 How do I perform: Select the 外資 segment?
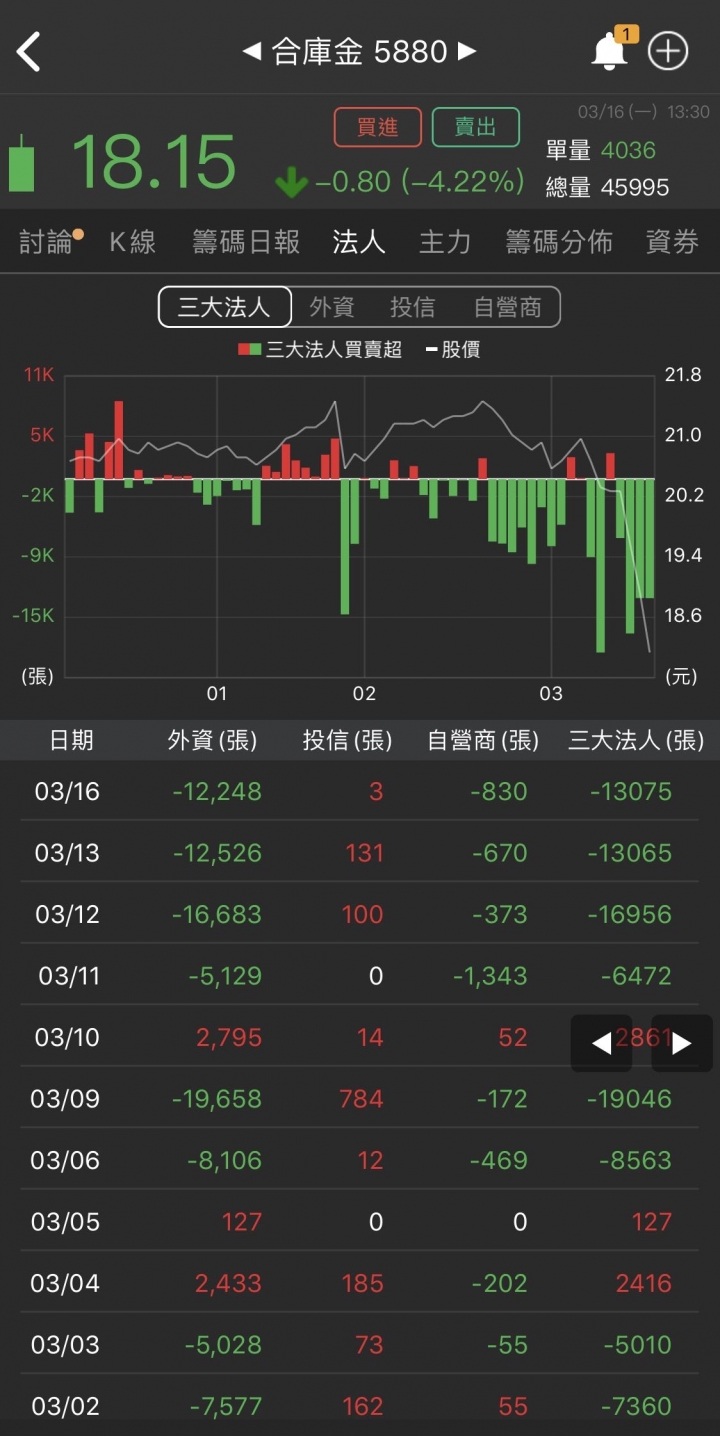332,307
